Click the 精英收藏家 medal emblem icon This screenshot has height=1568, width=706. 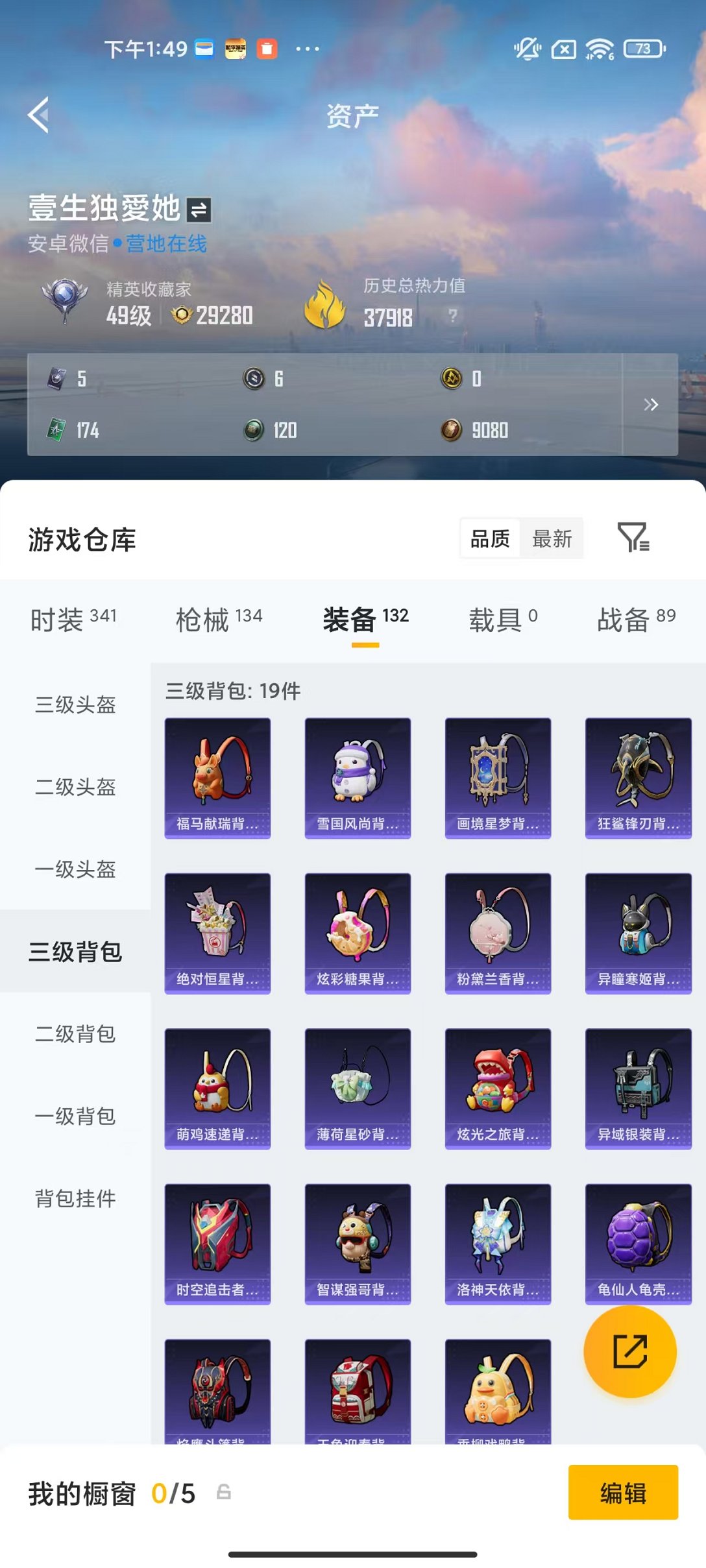(61, 302)
